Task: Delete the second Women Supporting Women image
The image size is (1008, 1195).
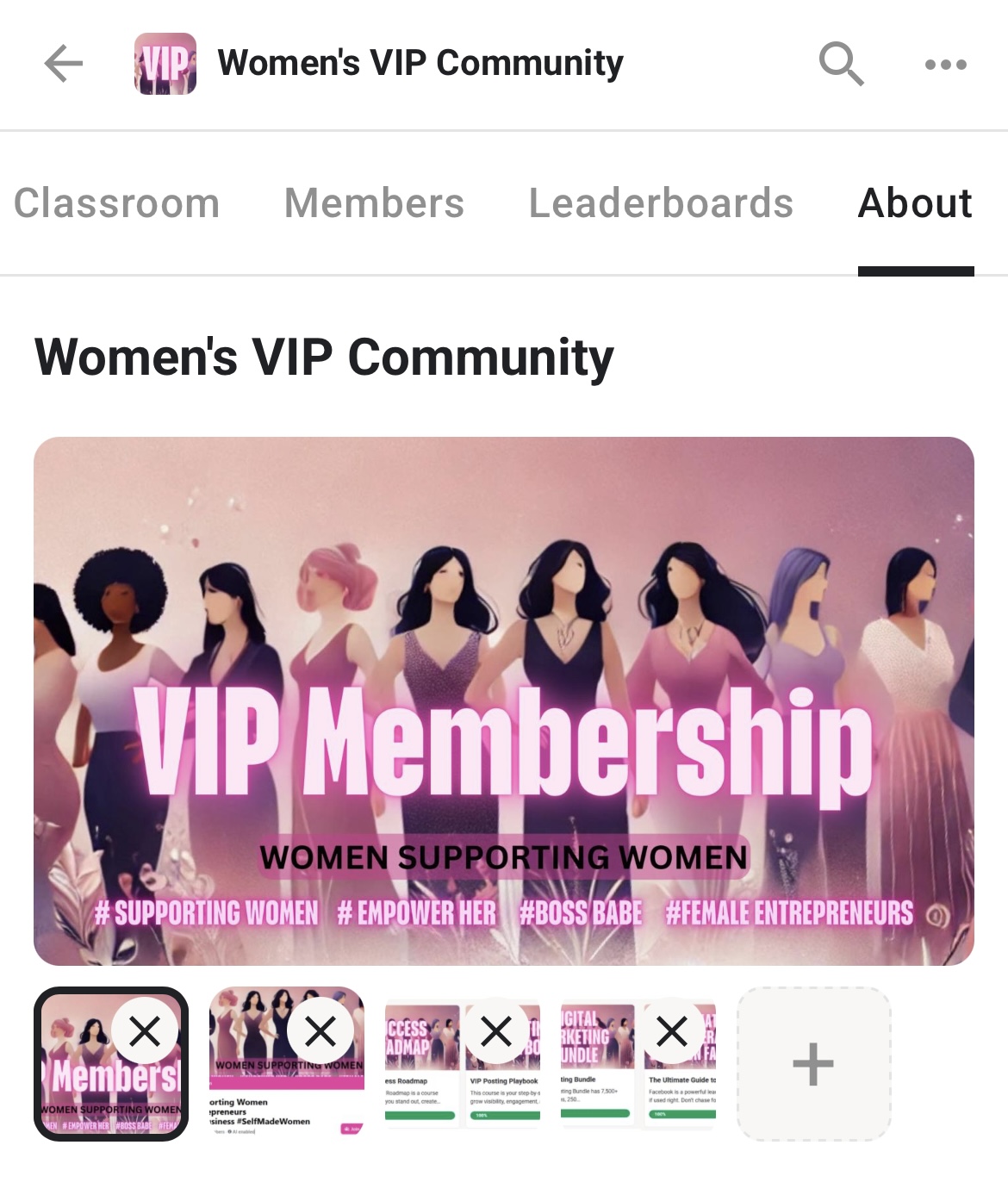Action: (320, 1030)
